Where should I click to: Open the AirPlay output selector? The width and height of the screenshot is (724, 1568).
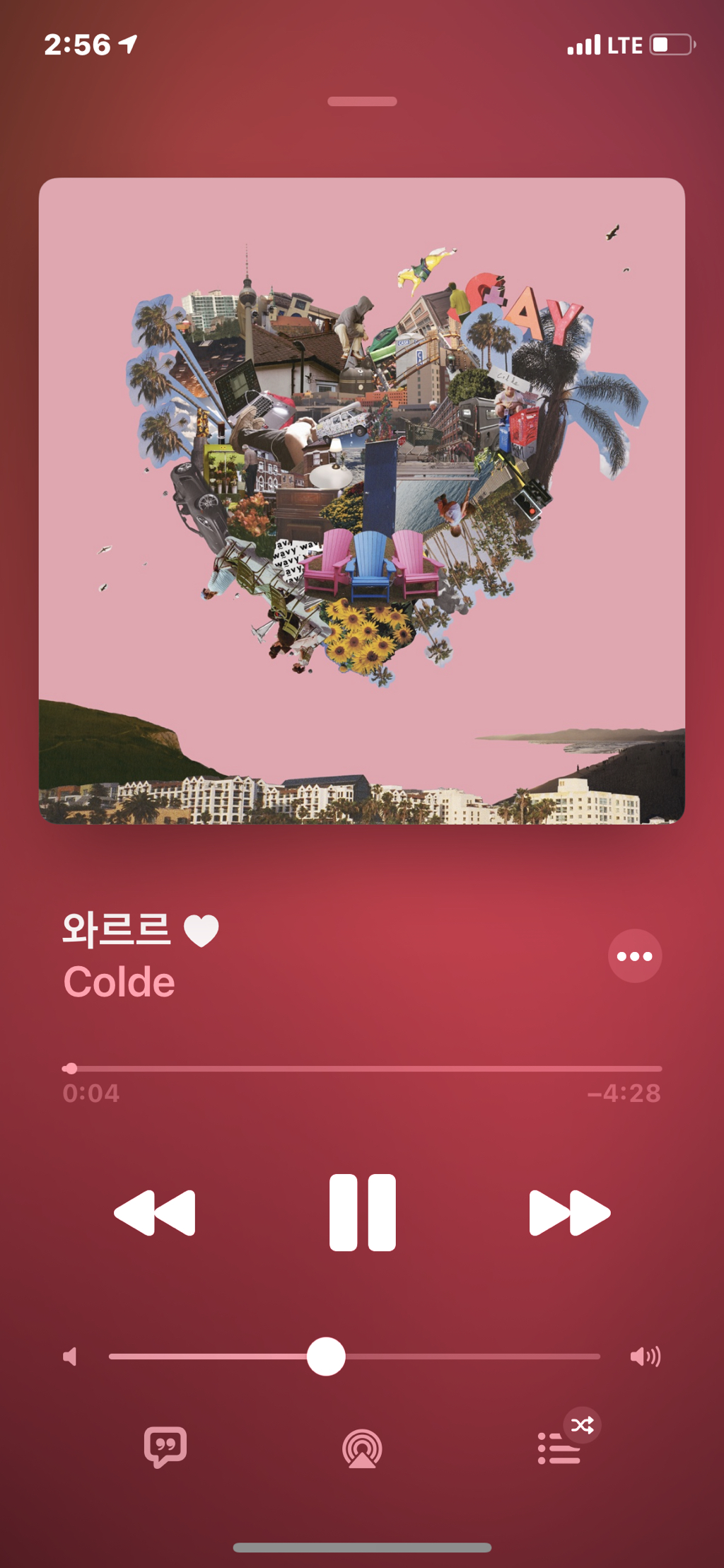click(362, 1448)
